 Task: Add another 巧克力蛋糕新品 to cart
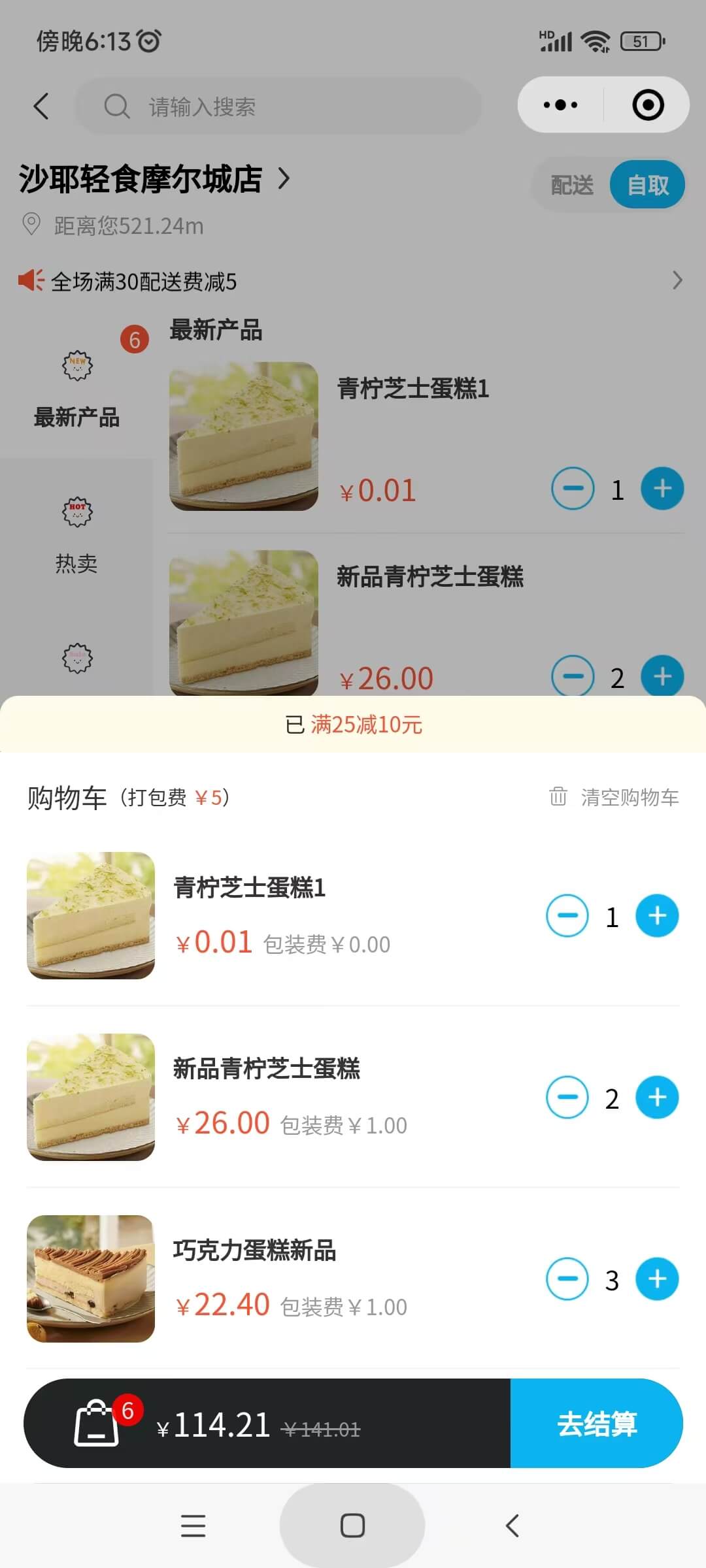657,1279
